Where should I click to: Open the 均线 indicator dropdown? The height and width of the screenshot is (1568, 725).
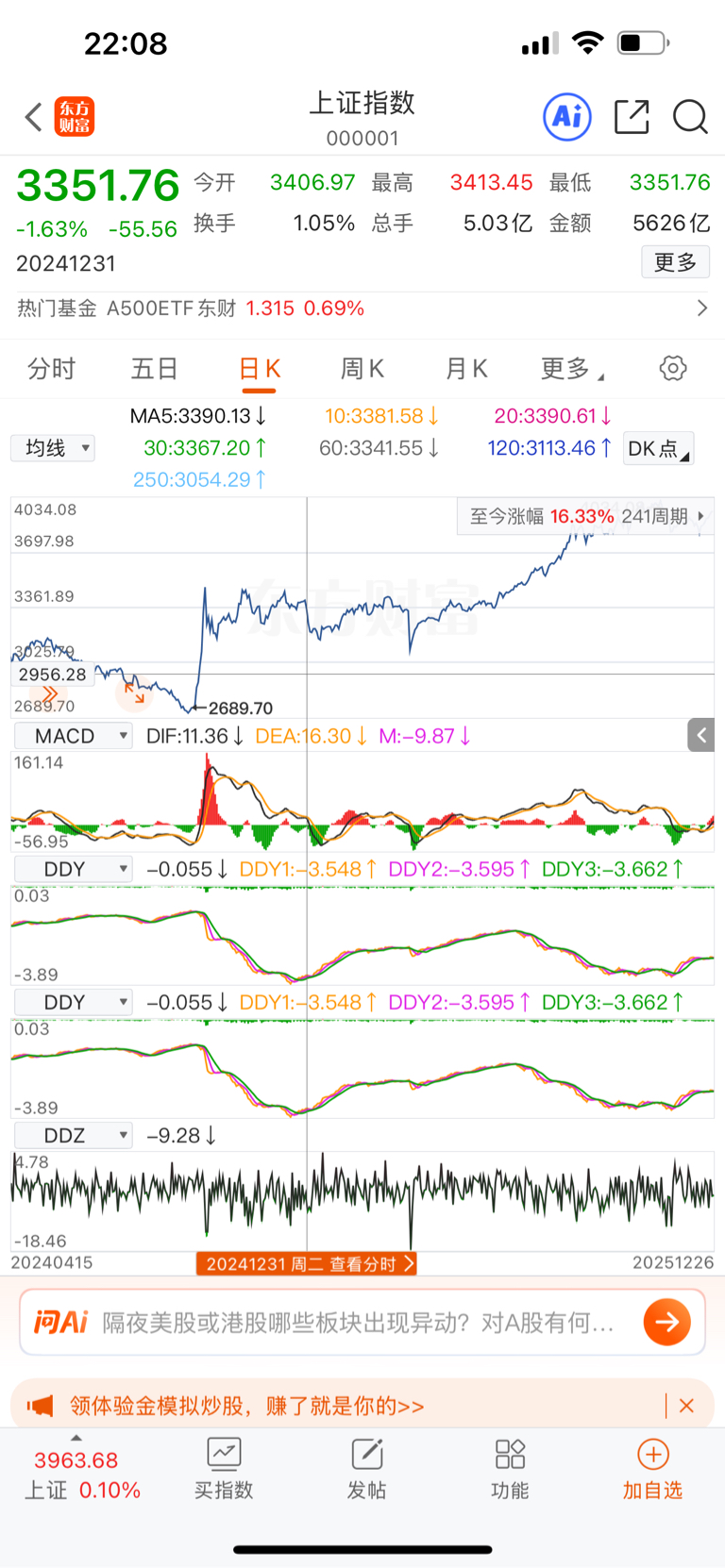54,448
